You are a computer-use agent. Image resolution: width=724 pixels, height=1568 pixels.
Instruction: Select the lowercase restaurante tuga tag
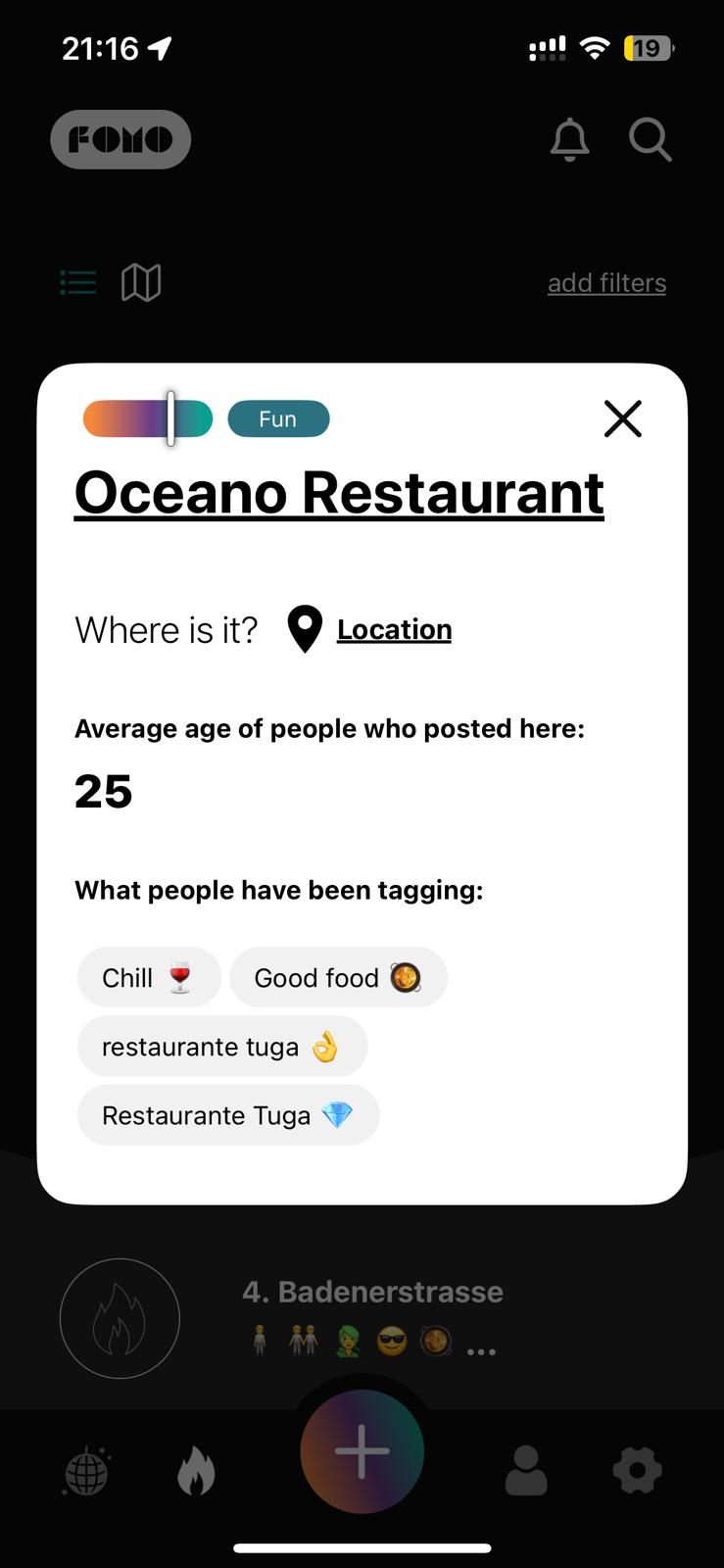(x=222, y=1047)
